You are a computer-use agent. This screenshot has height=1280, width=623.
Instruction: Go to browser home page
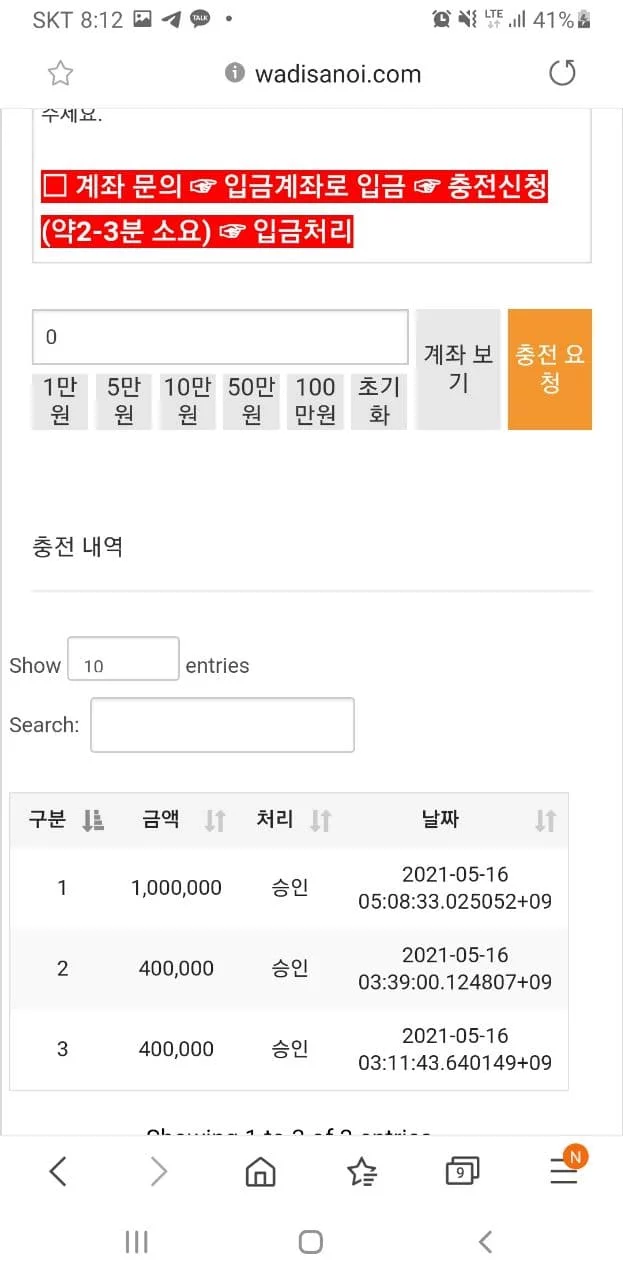click(261, 1172)
